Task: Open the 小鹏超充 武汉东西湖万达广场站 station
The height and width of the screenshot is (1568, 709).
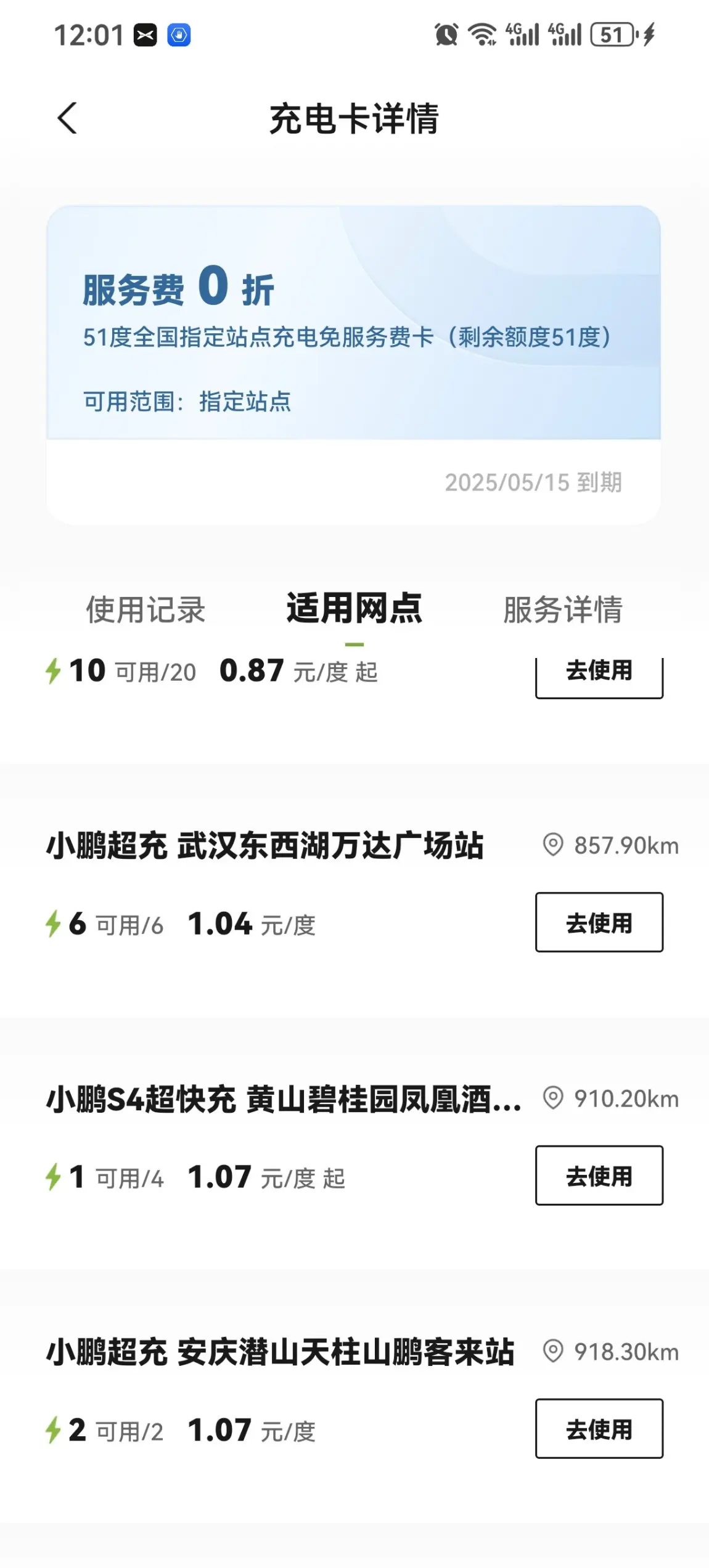Action: click(265, 845)
